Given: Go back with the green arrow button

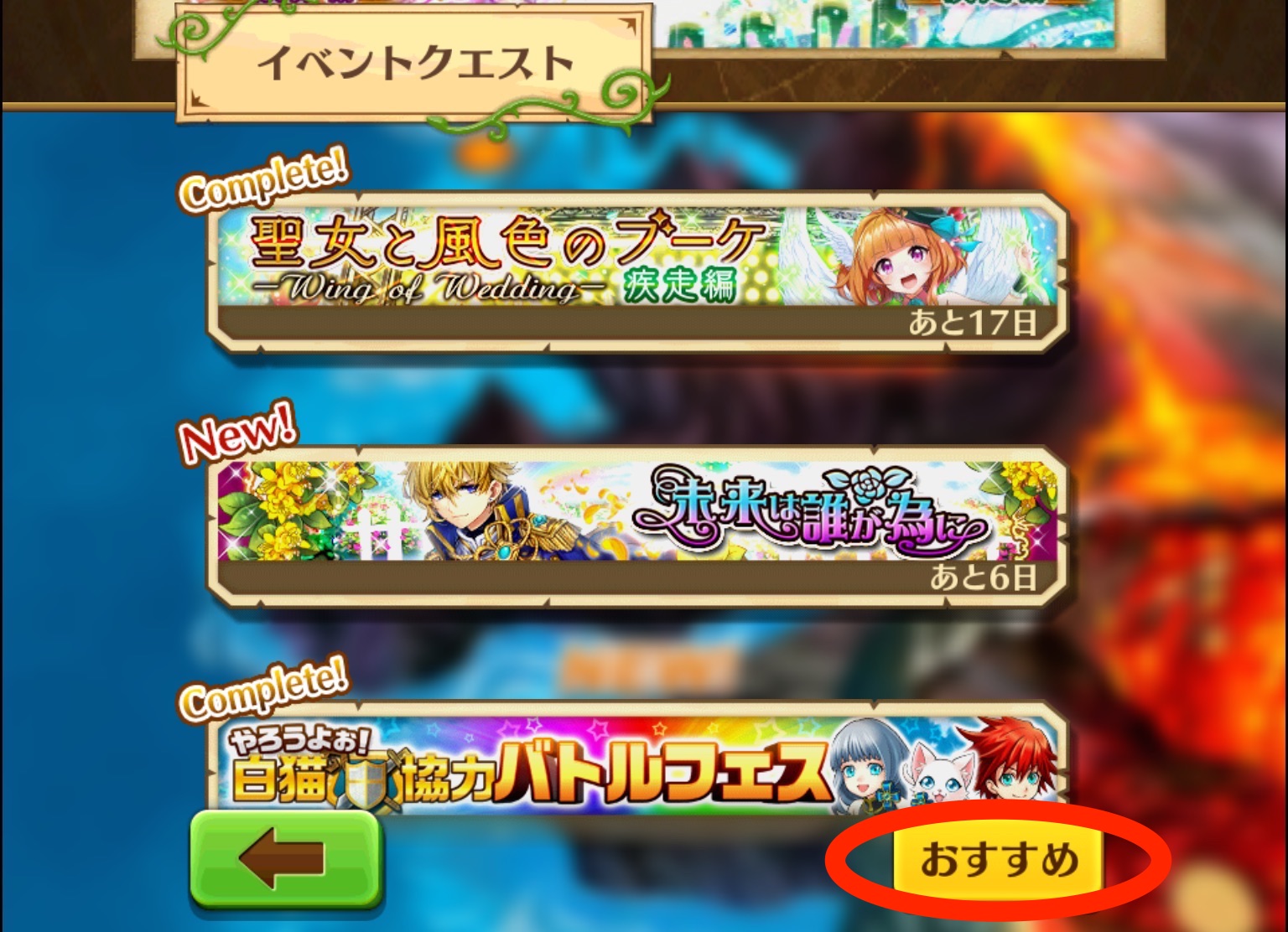Looking at the screenshot, I should tap(286, 859).
